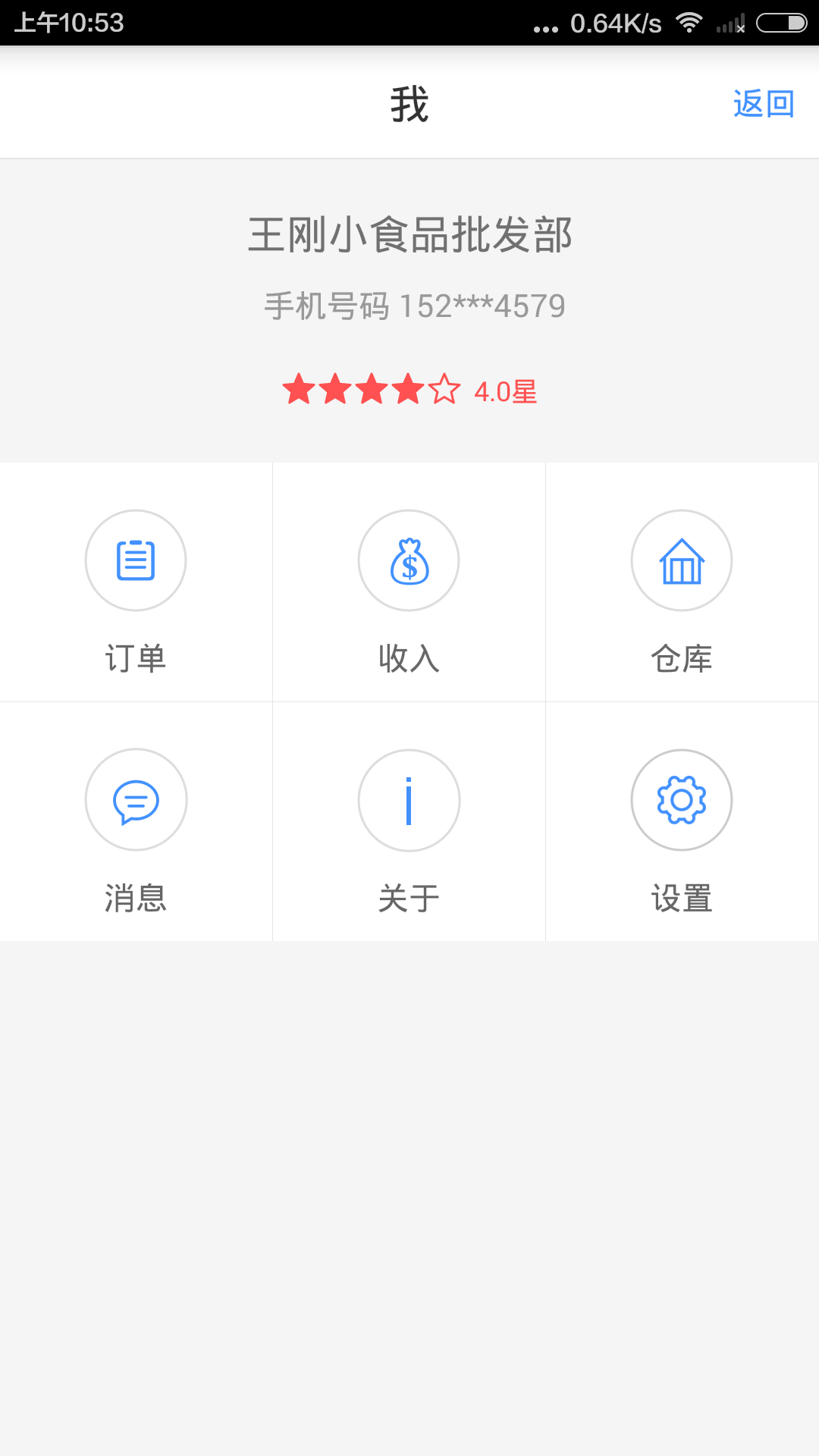Click the 订单 text label
Screen dimensions: 819x1456
click(136, 659)
